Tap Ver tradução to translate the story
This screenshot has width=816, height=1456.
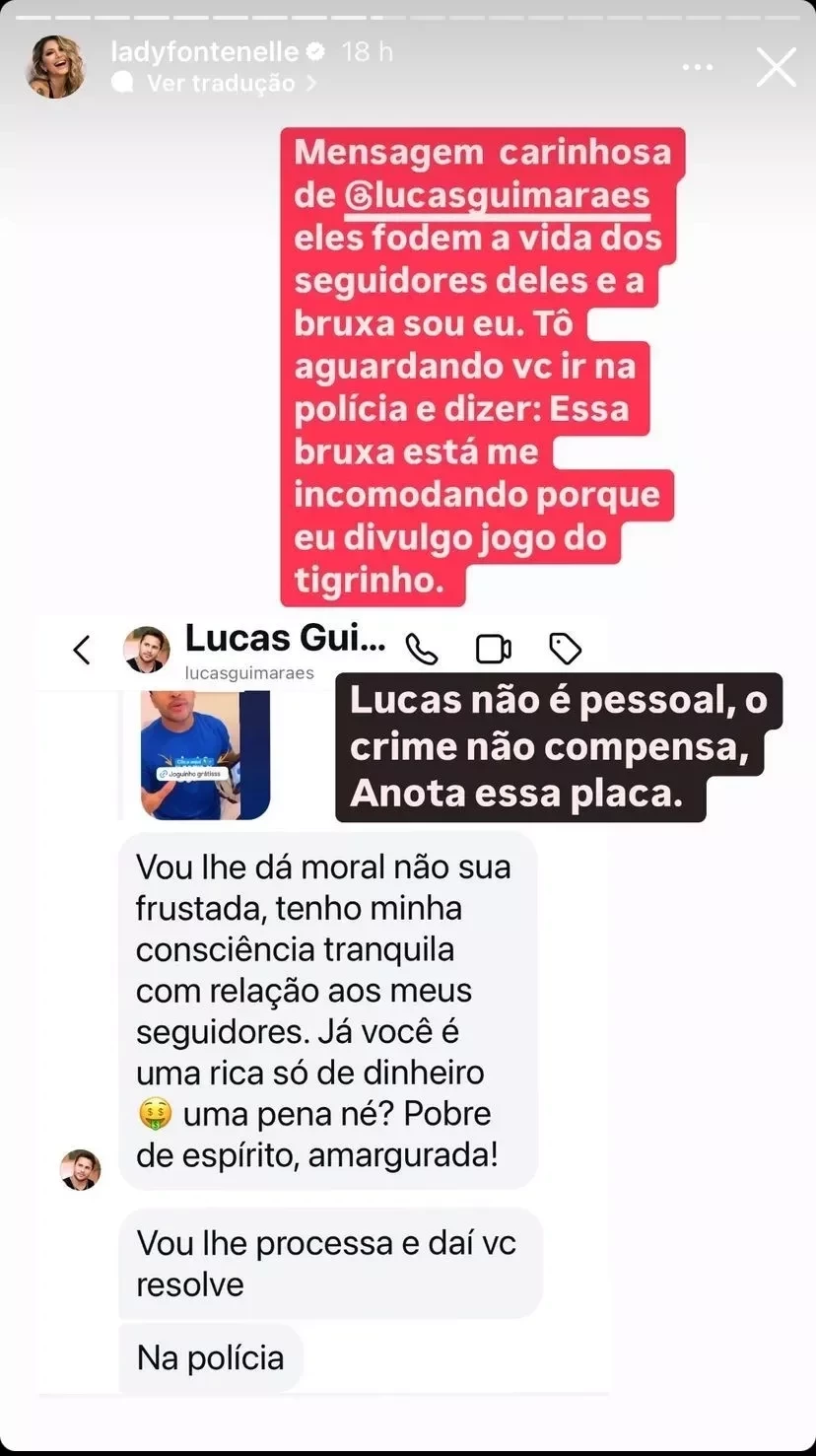click(x=221, y=83)
